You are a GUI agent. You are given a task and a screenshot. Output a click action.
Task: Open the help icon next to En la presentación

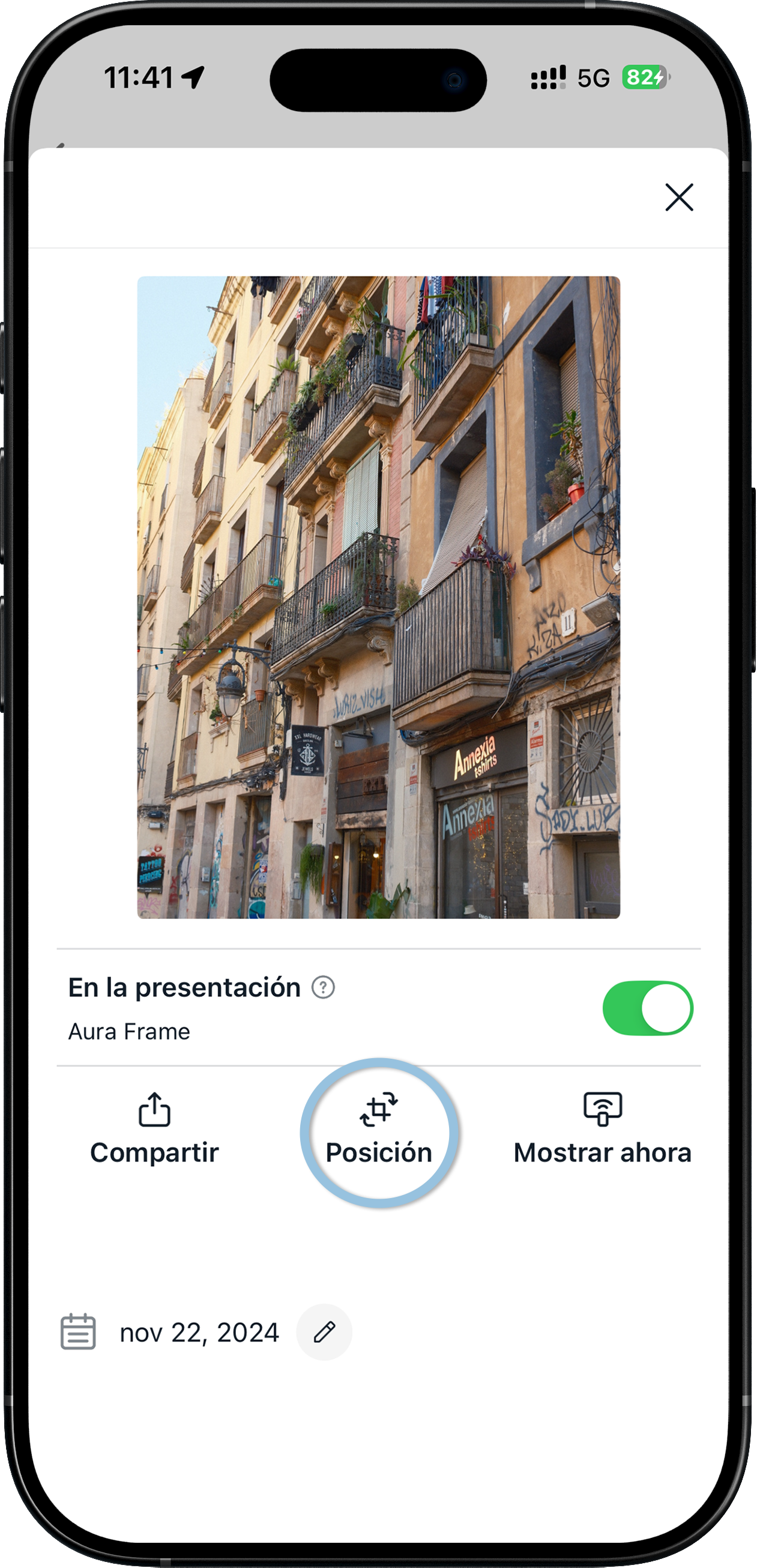(x=323, y=987)
